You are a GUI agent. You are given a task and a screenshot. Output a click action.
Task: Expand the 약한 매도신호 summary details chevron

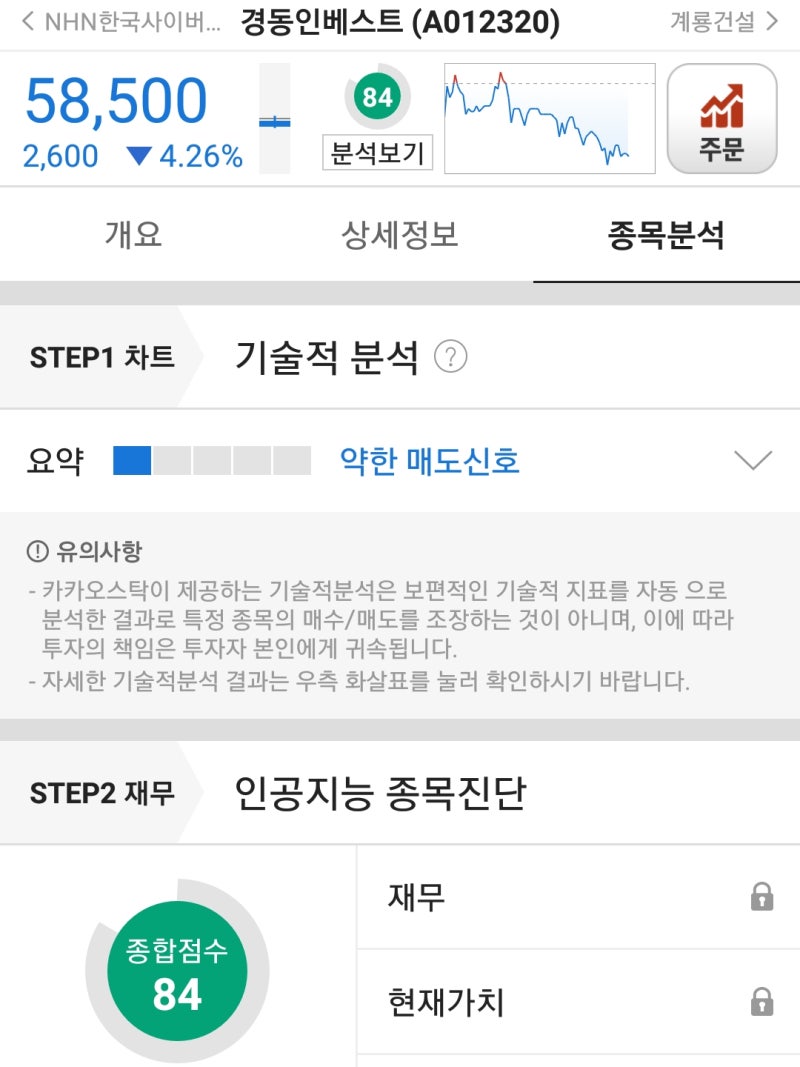coord(752,460)
